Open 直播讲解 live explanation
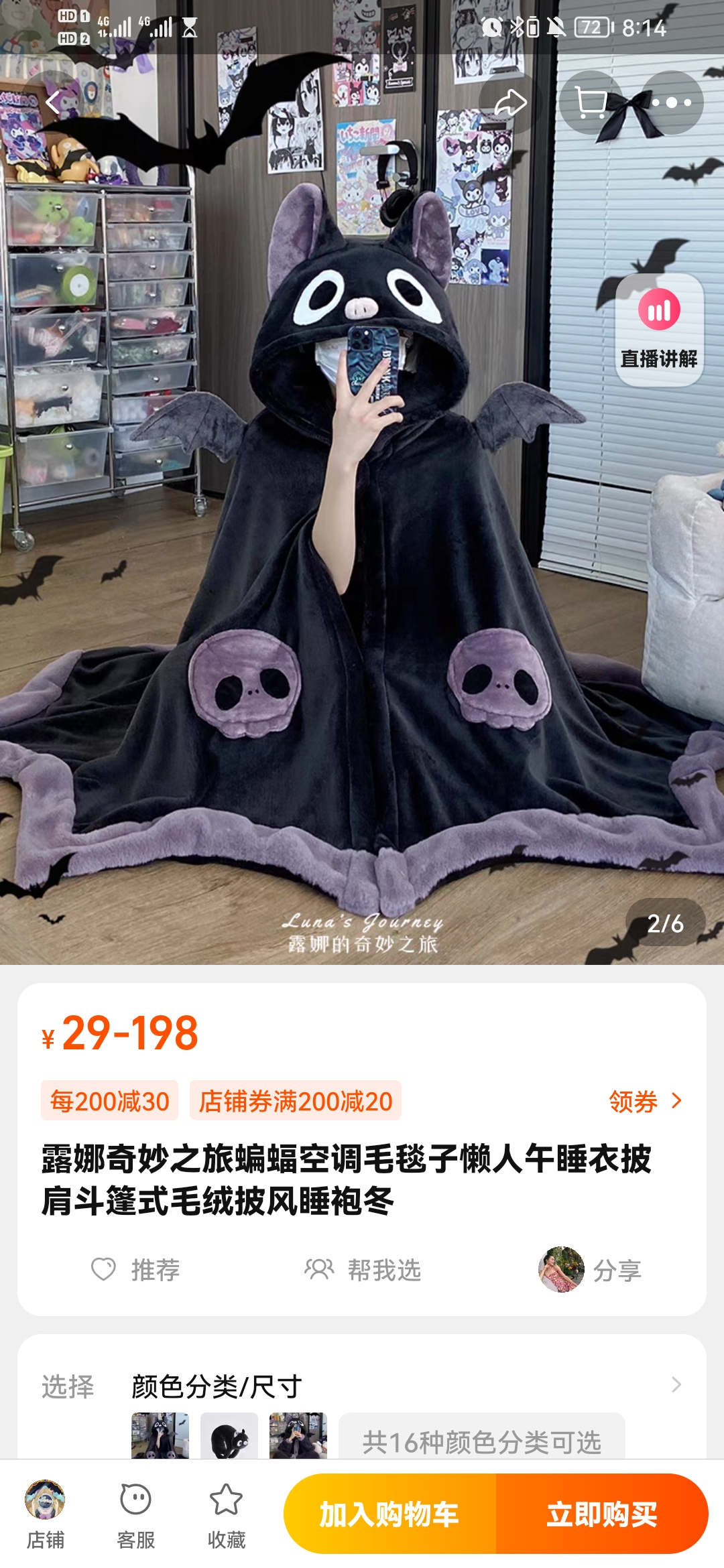 659,330
